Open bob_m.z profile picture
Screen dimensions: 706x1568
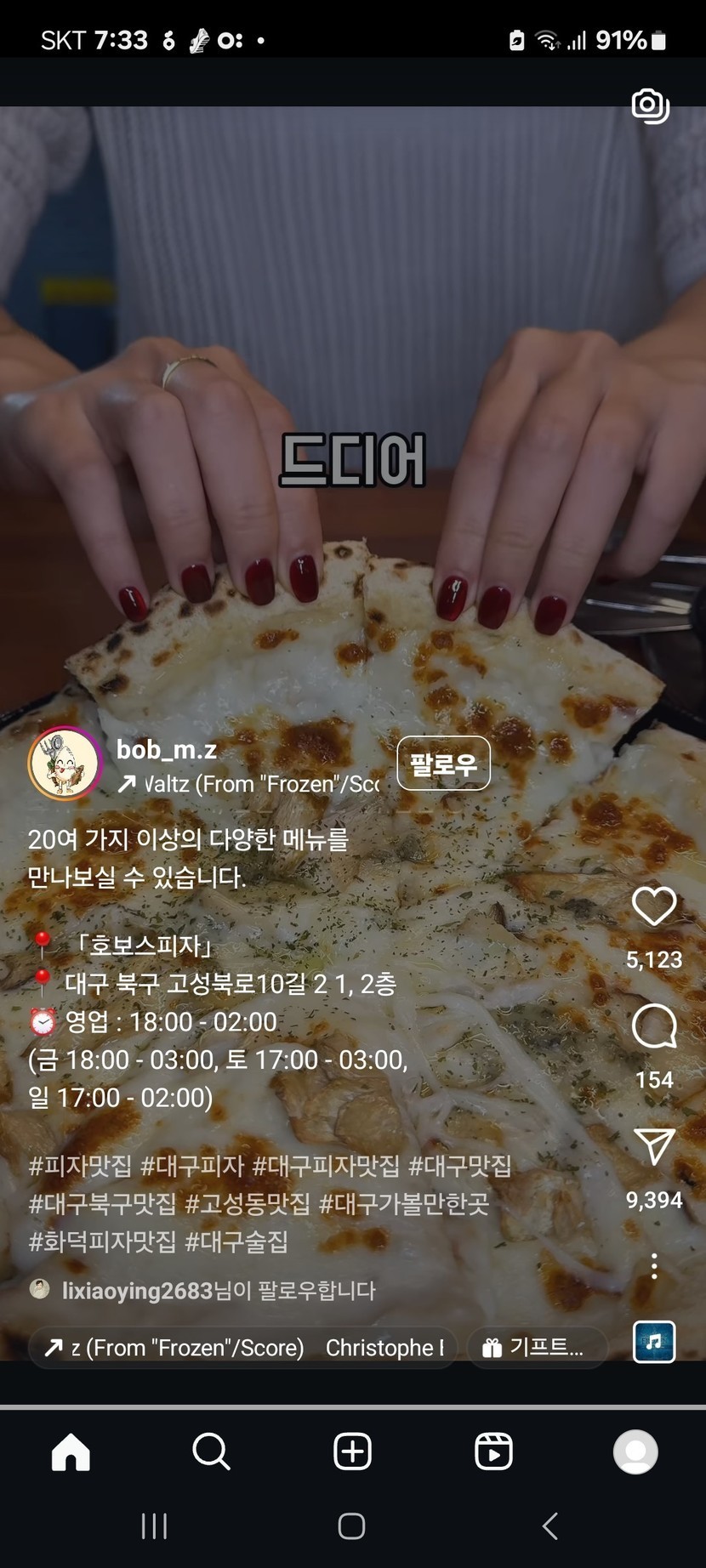pos(65,764)
